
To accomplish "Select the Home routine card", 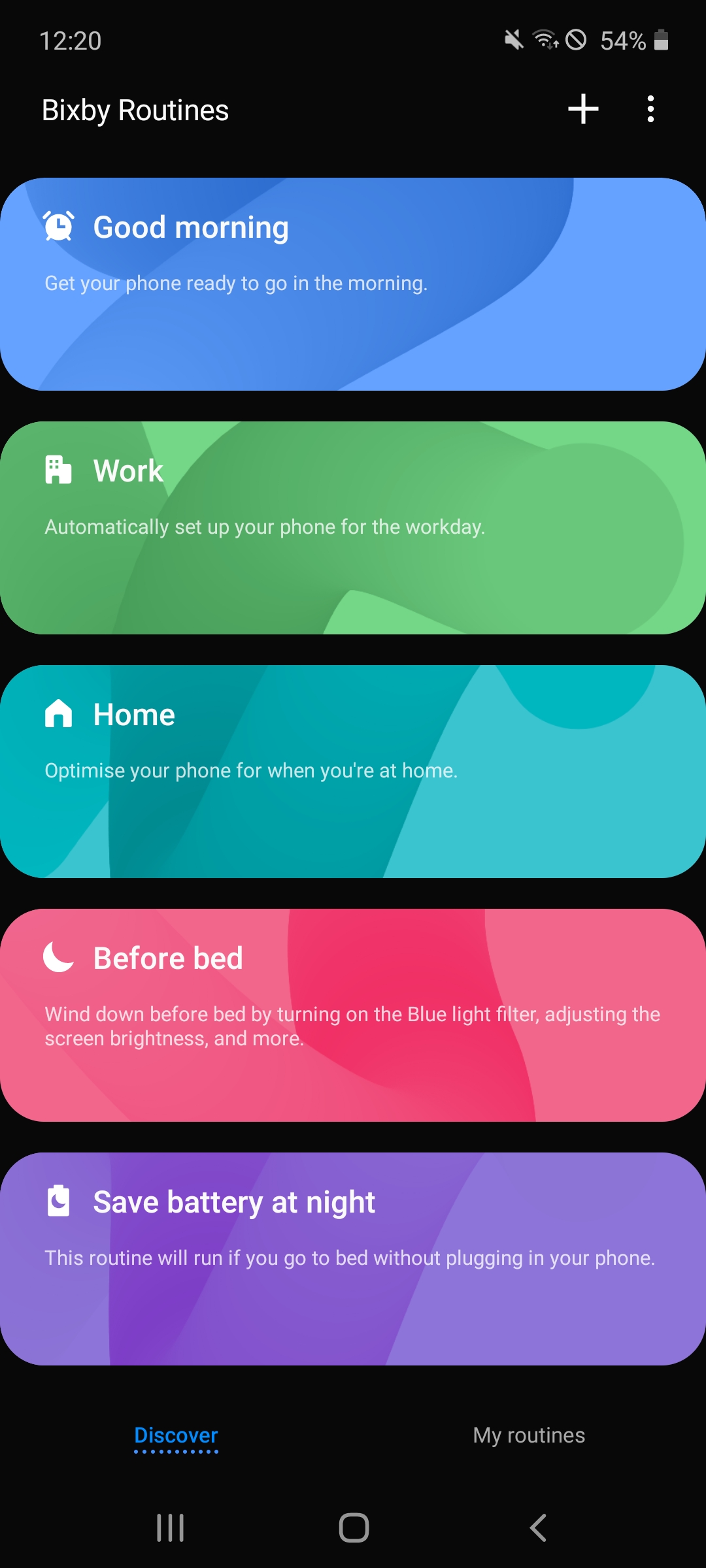I will (x=353, y=772).
